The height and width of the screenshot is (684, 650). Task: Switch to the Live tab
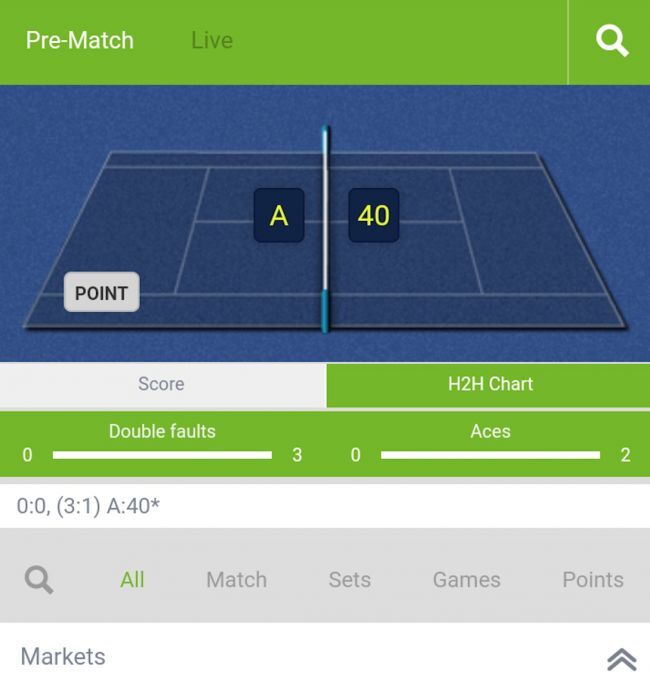point(212,41)
